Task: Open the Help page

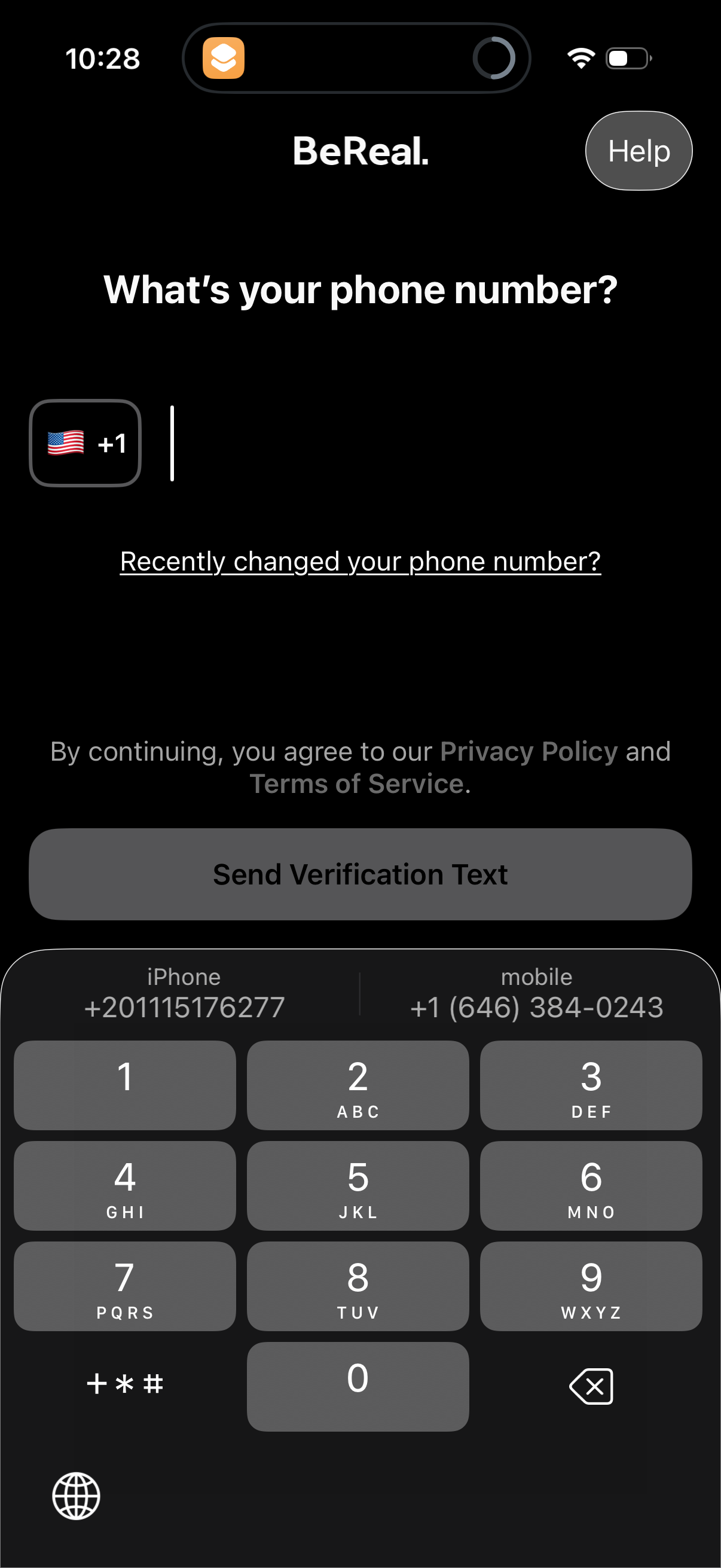Action: coord(638,151)
